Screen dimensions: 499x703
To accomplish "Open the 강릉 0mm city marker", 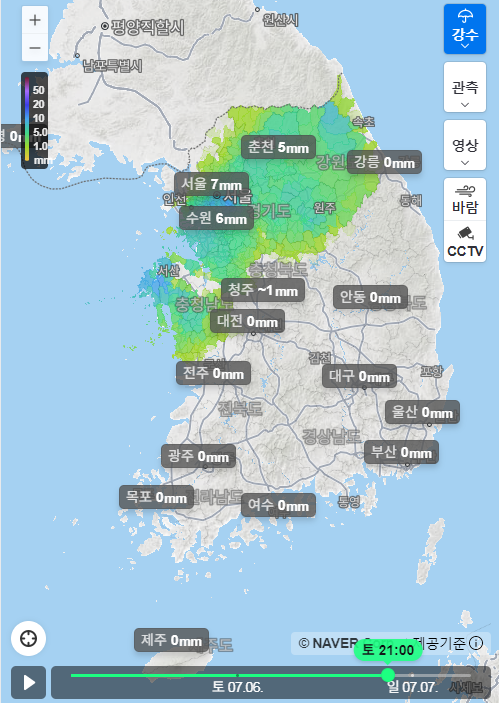I will click(x=384, y=162).
